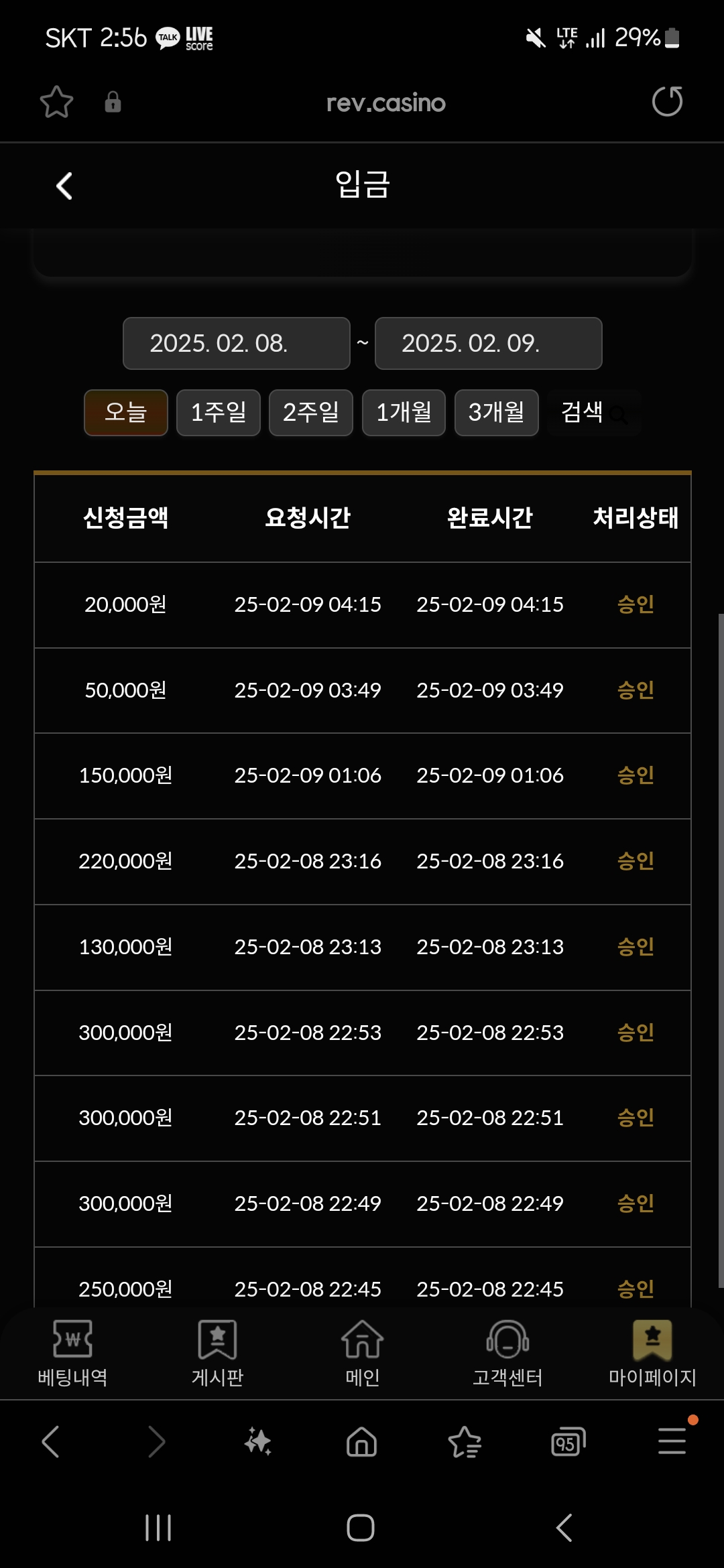724x1568 pixels.
Task: Open the end date picker 2025. 02. 09.
Action: point(488,343)
